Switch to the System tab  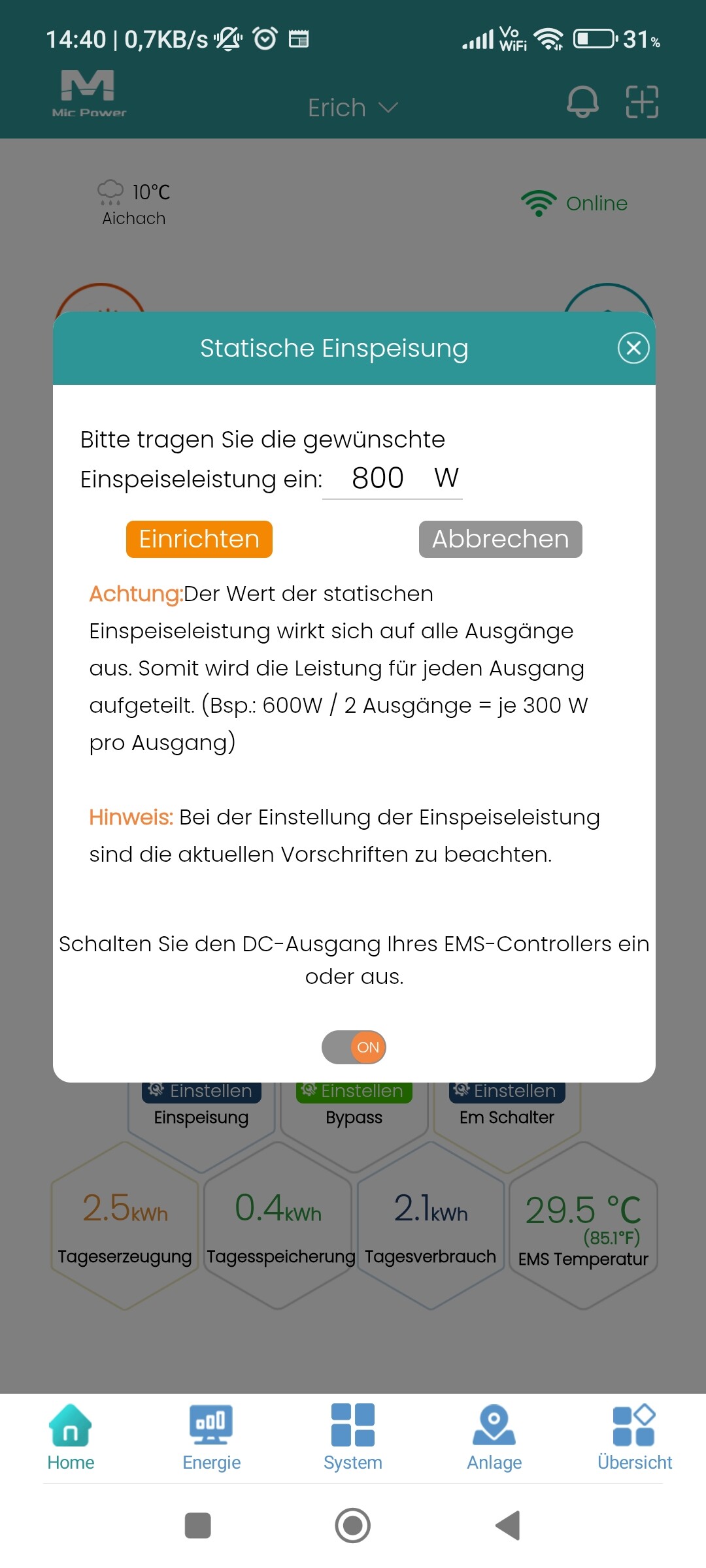pos(353,1437)
